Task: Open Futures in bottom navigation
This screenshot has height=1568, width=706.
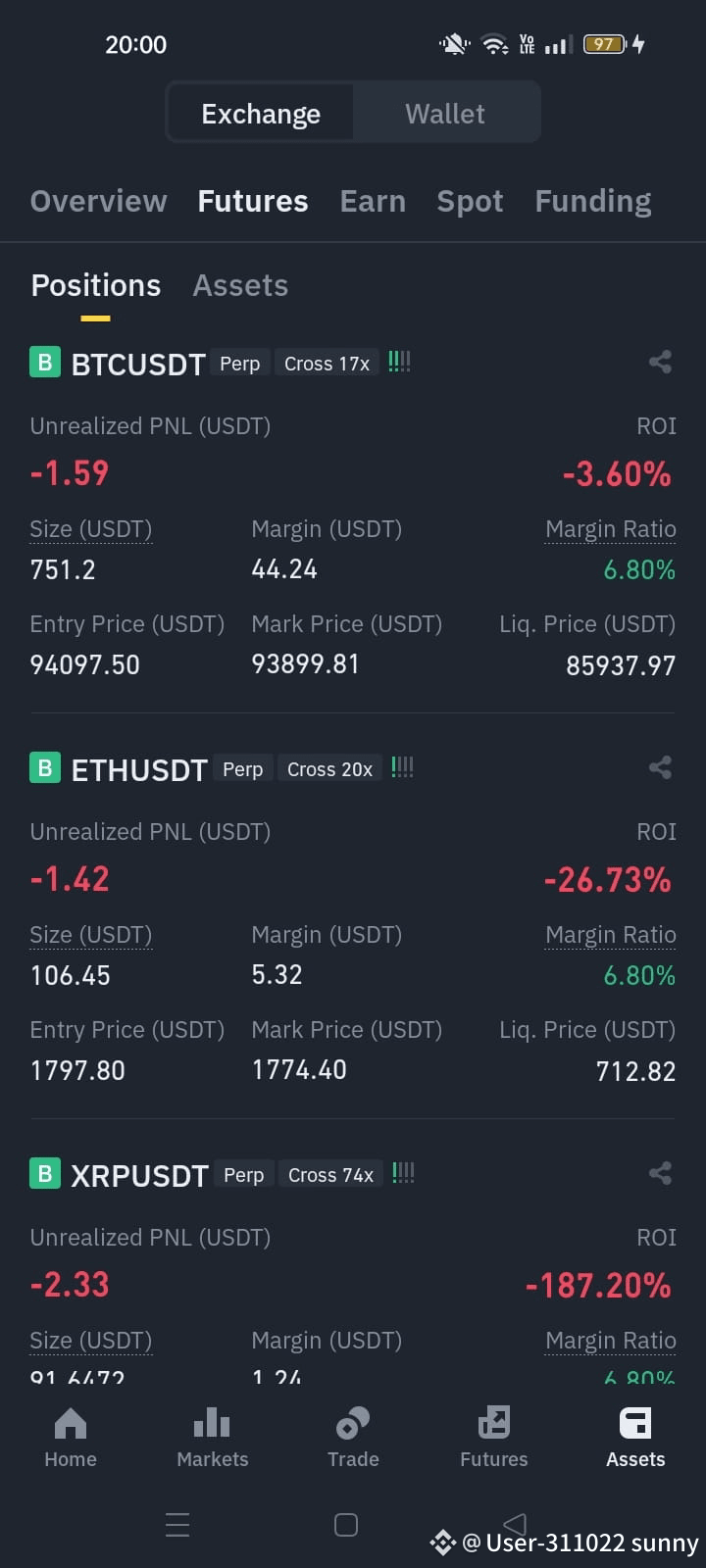Action: [x=494, y=1437]
